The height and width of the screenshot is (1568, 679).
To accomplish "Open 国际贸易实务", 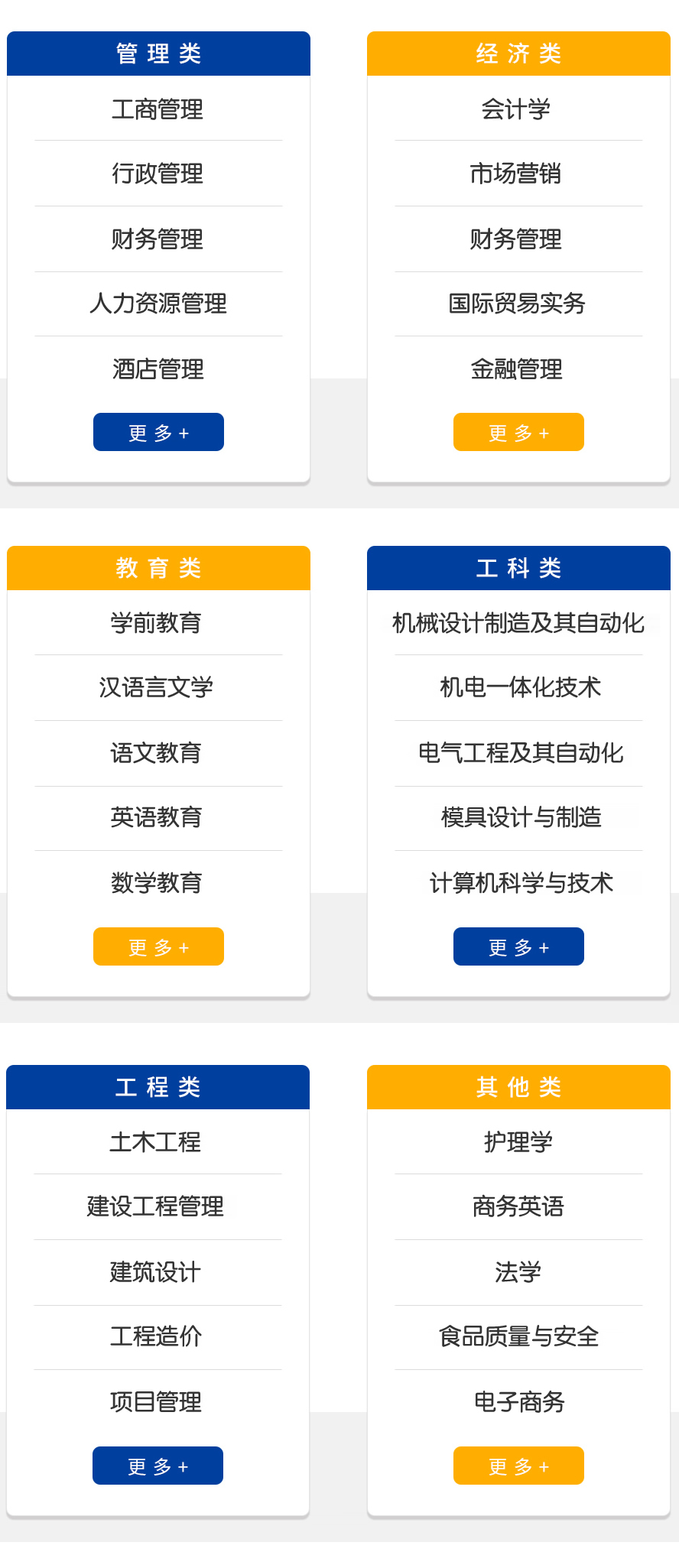I will [x=517, y=304].
